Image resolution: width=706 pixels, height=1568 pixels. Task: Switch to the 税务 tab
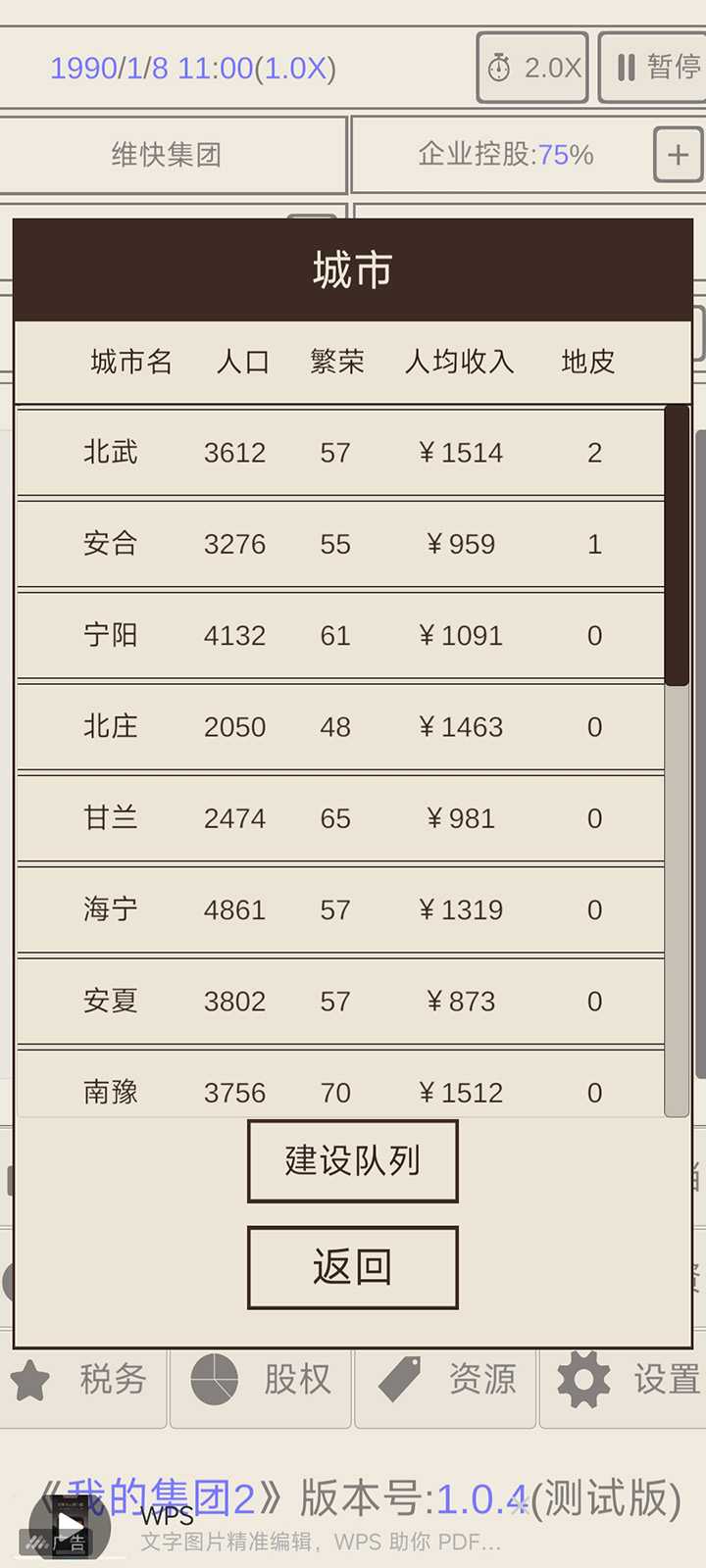tap(83, 1380)
